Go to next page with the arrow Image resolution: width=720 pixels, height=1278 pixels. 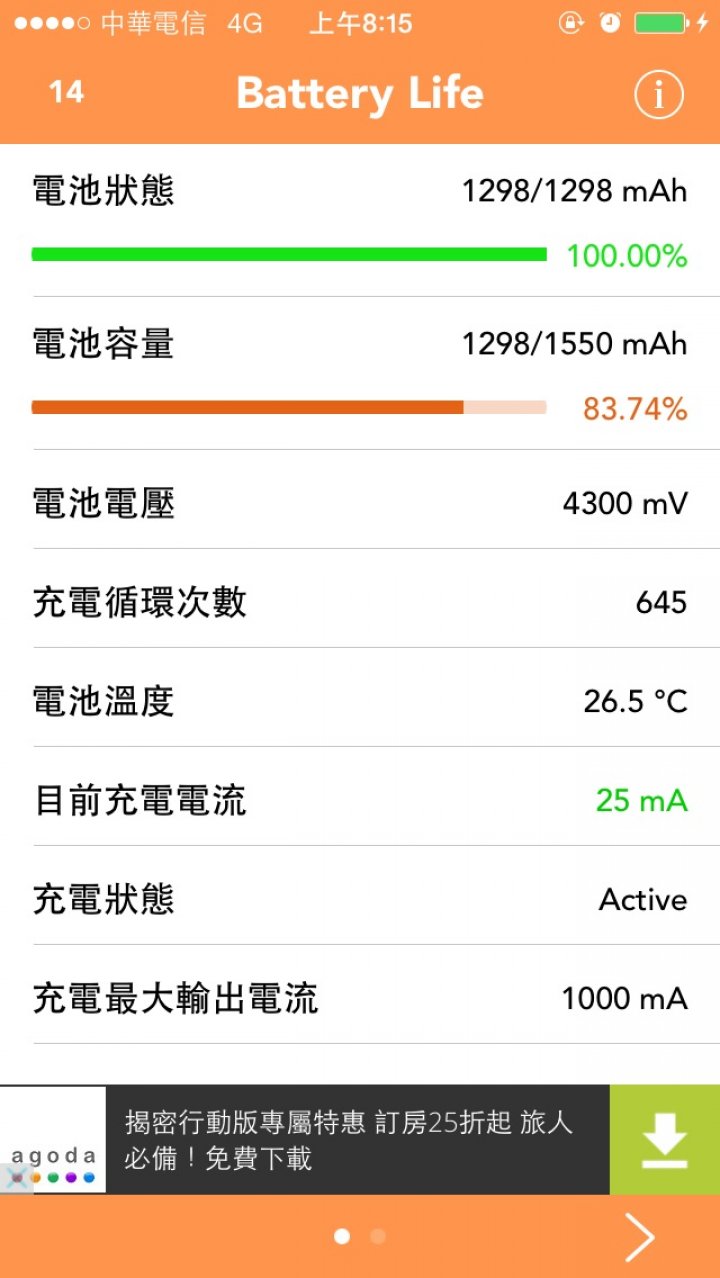[x=640, y=1237]
